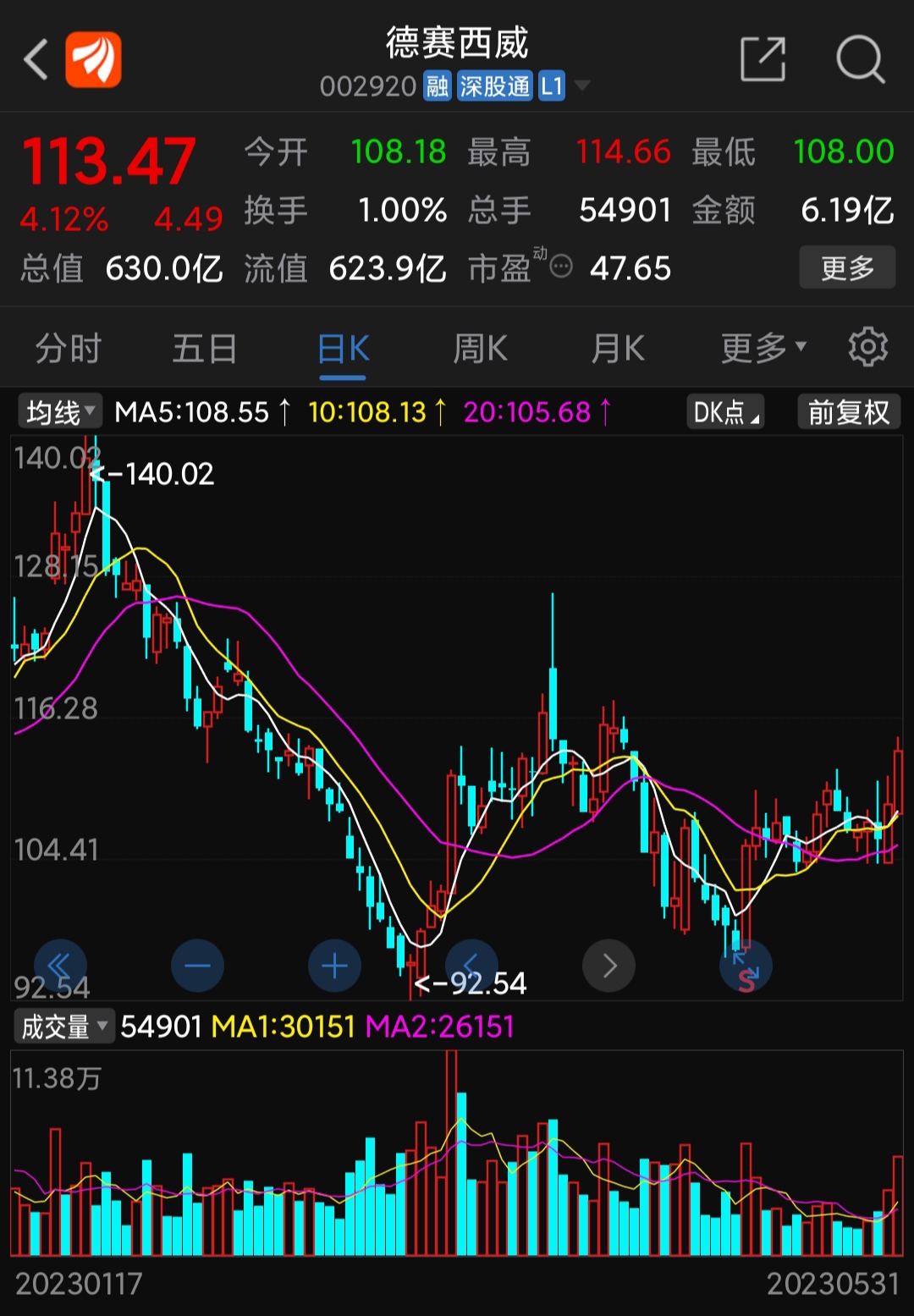Open chart settings via gear icon
Viewport: 914px width, 1316px height.
coord(868,347)
